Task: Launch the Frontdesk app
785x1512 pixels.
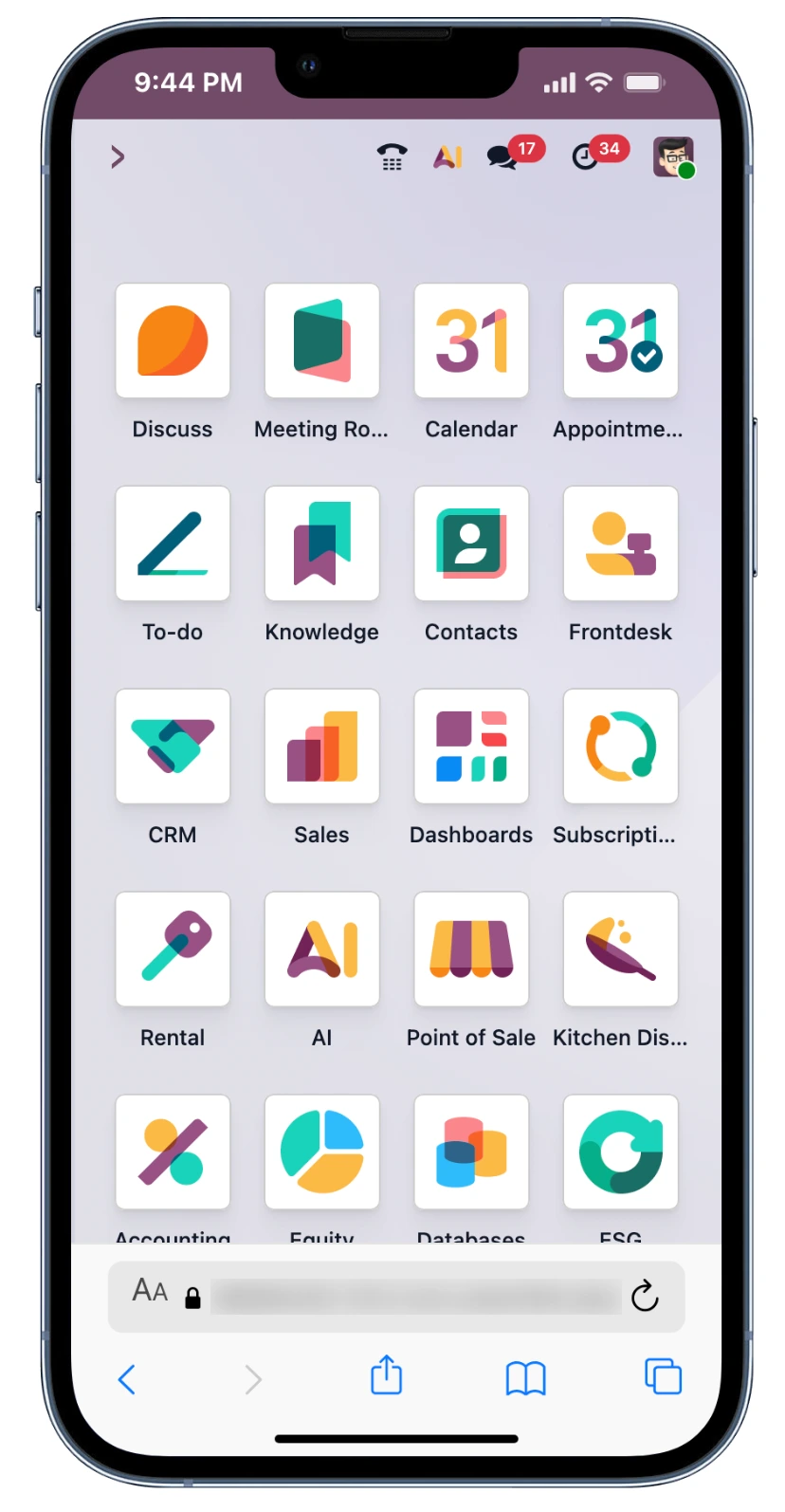Action: coord(620,544)
